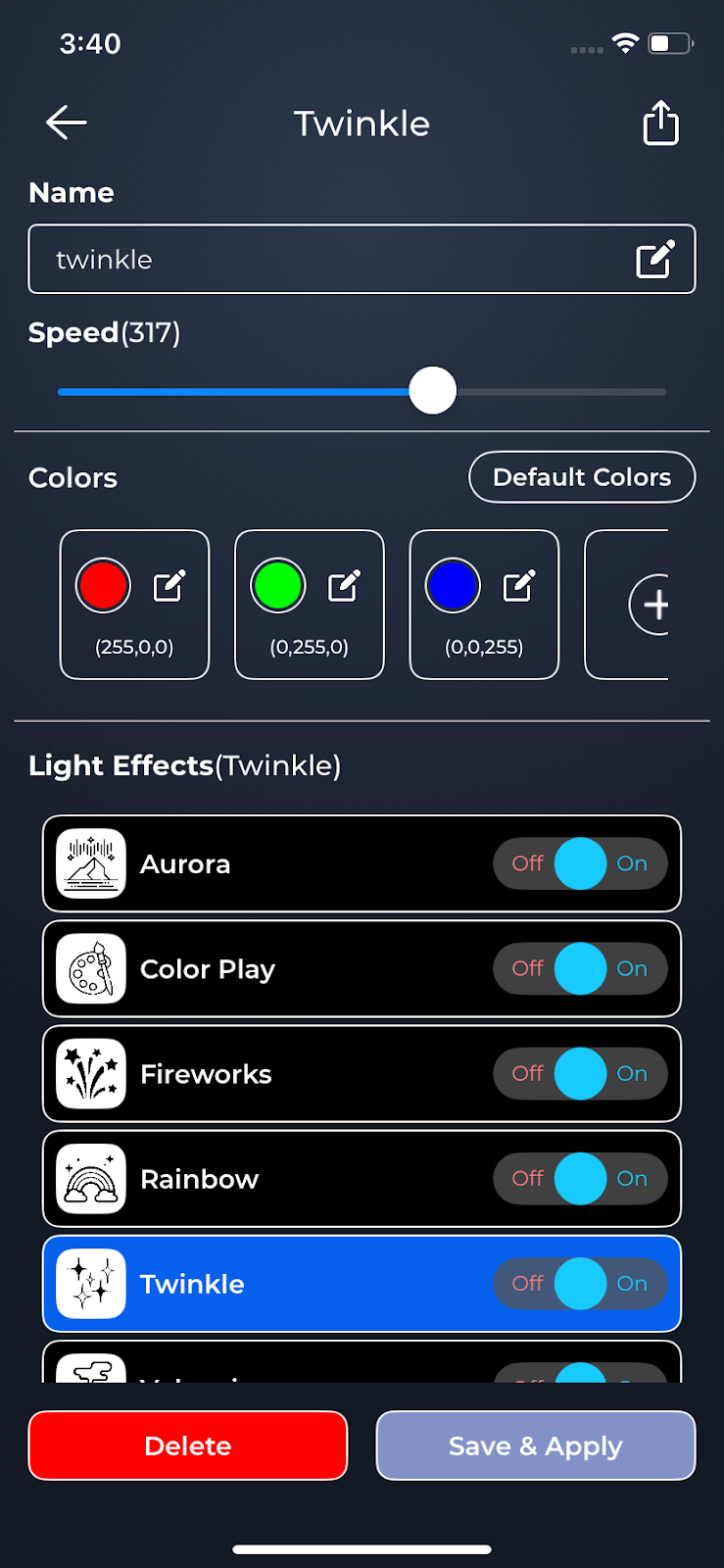Add a new color with plus
This screenshot has width=724, height=1568.
653,605
